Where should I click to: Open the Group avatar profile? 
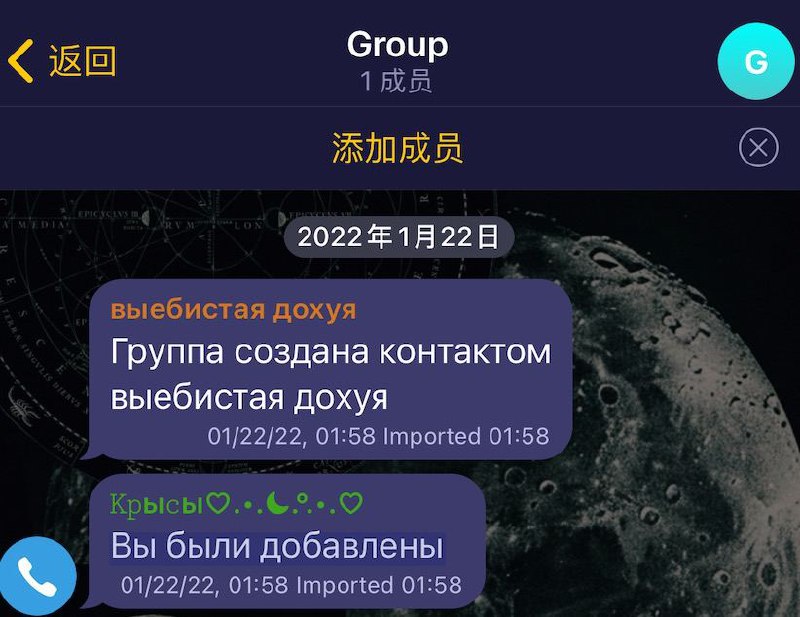point(756,62)
